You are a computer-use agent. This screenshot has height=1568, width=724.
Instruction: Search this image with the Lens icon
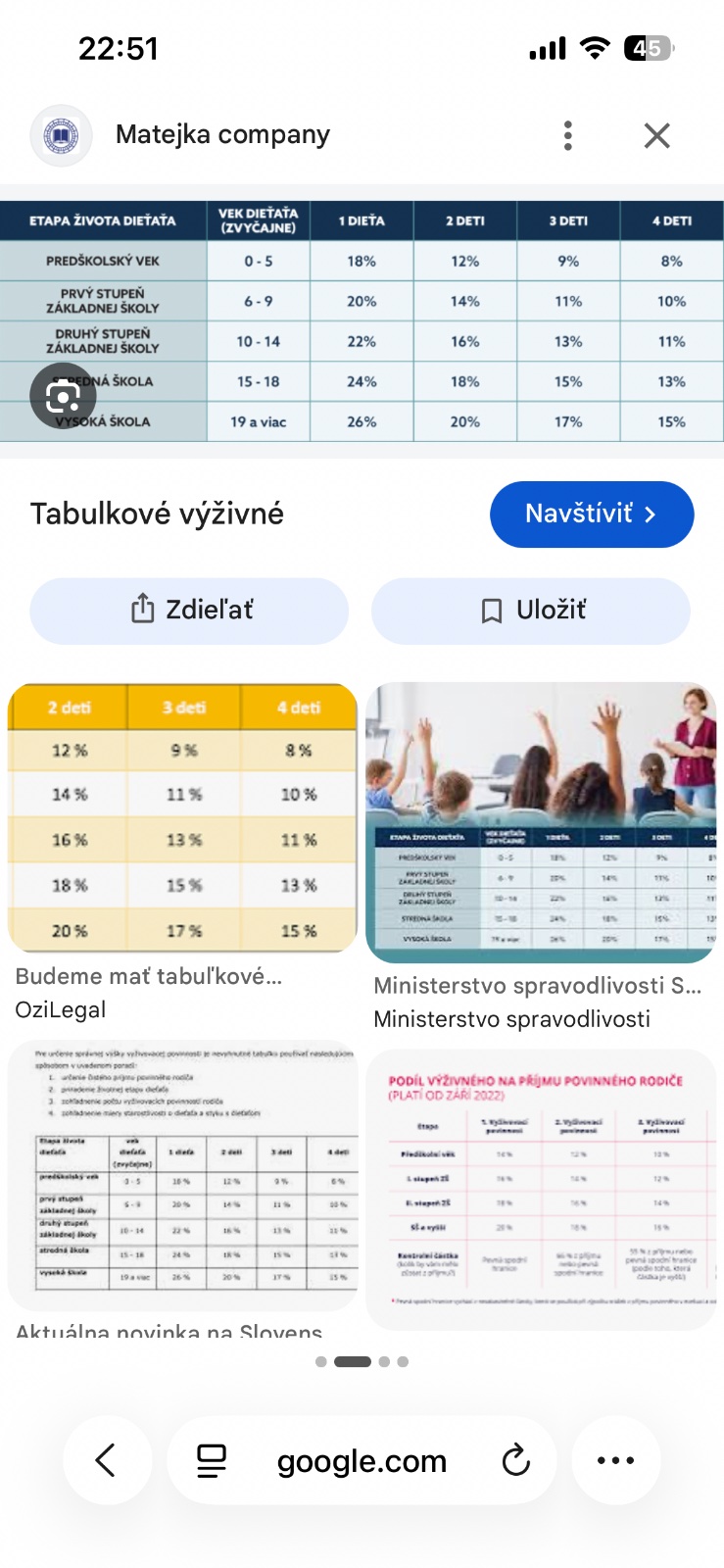click(63, 396)
